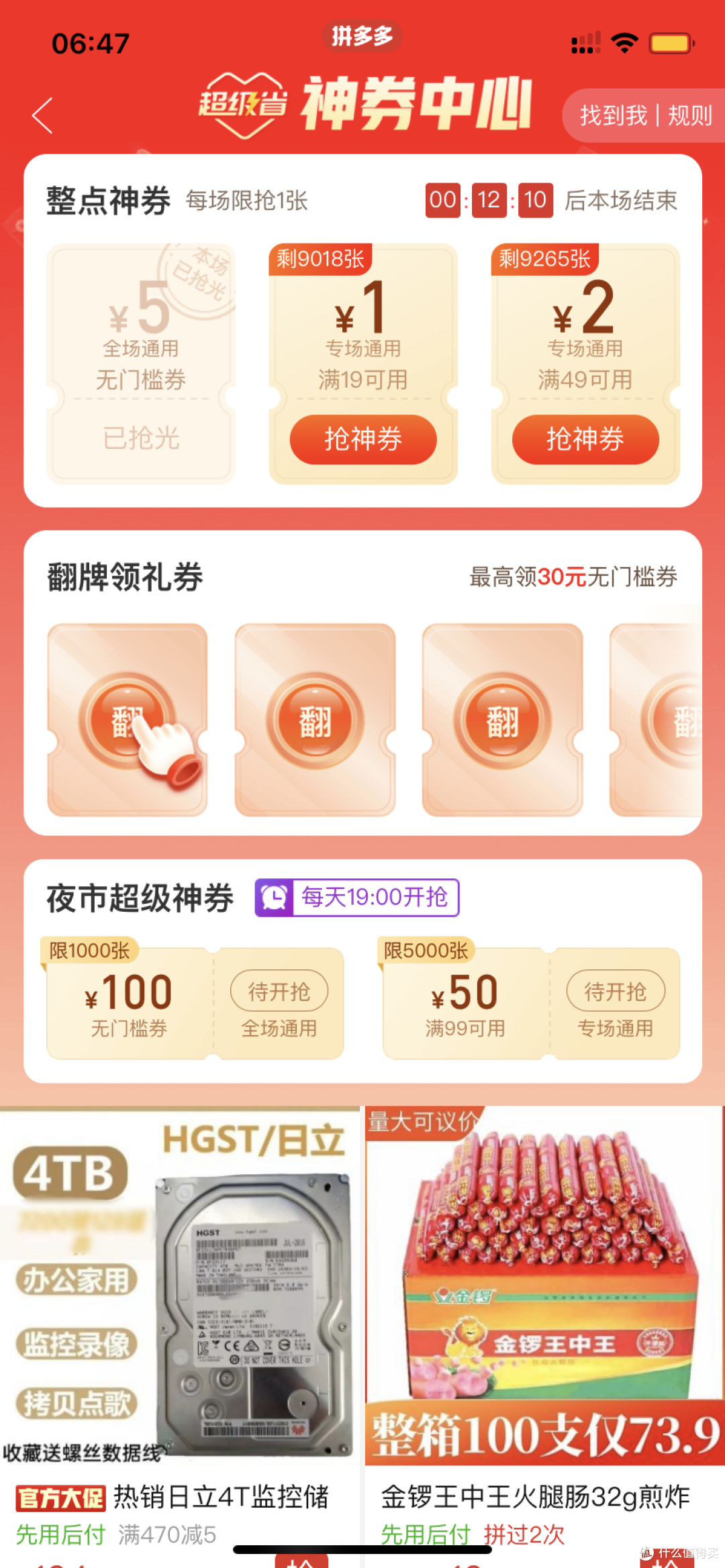Go back with the top-left arrow
Viewport: 725px width, 1568px height.
[42, 115]
